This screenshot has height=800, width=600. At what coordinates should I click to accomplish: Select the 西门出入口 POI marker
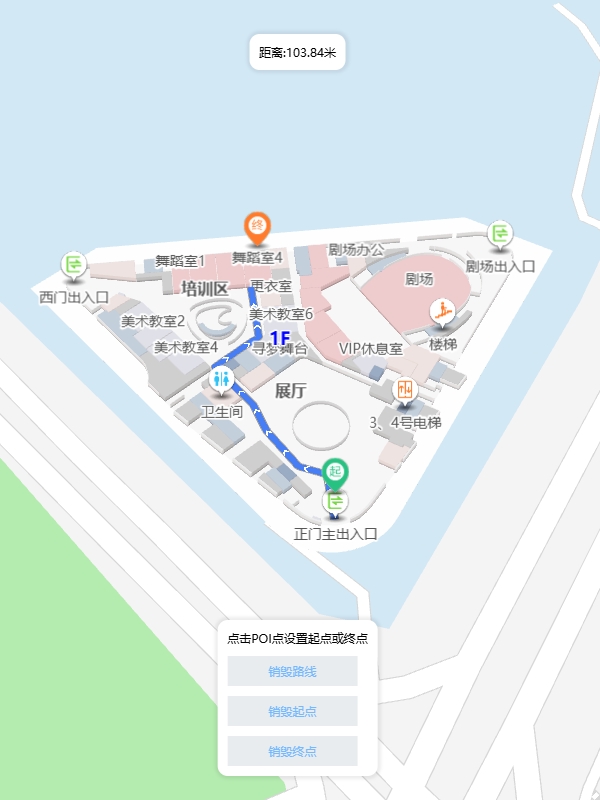(x=74, y=266)
